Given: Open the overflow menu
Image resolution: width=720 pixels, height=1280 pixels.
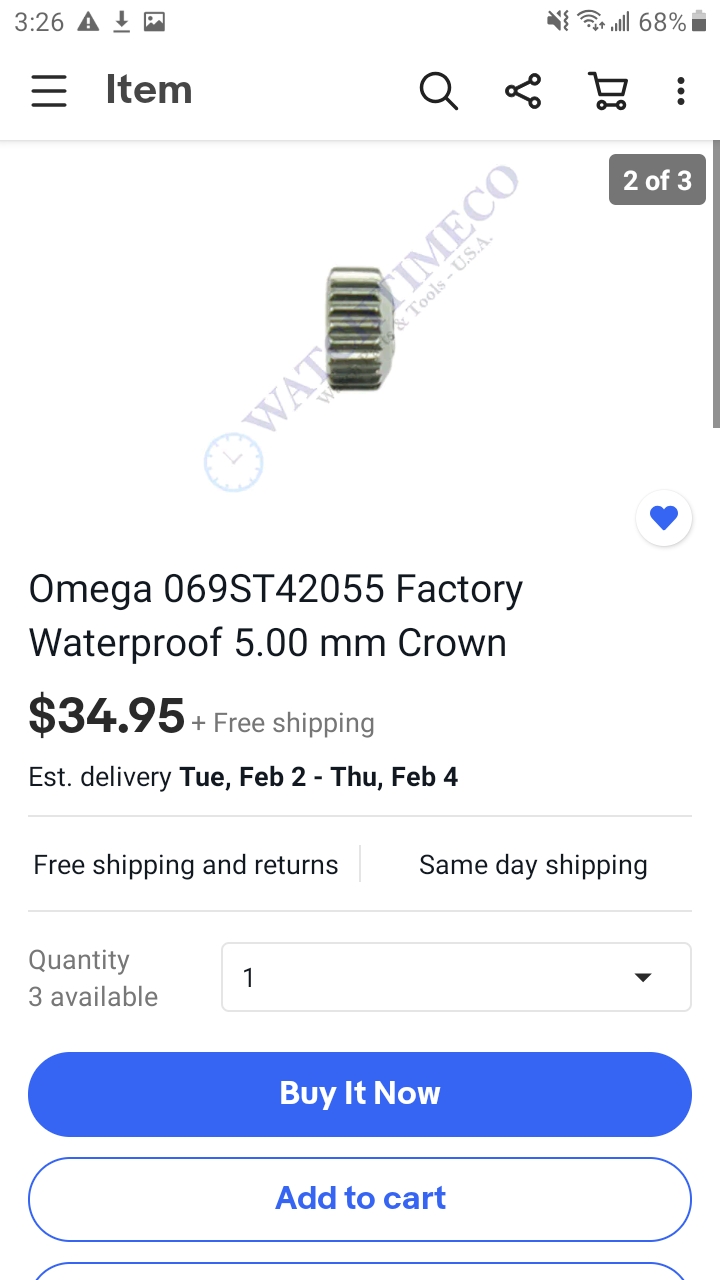Looking at the screenshot, I should 681,91.
